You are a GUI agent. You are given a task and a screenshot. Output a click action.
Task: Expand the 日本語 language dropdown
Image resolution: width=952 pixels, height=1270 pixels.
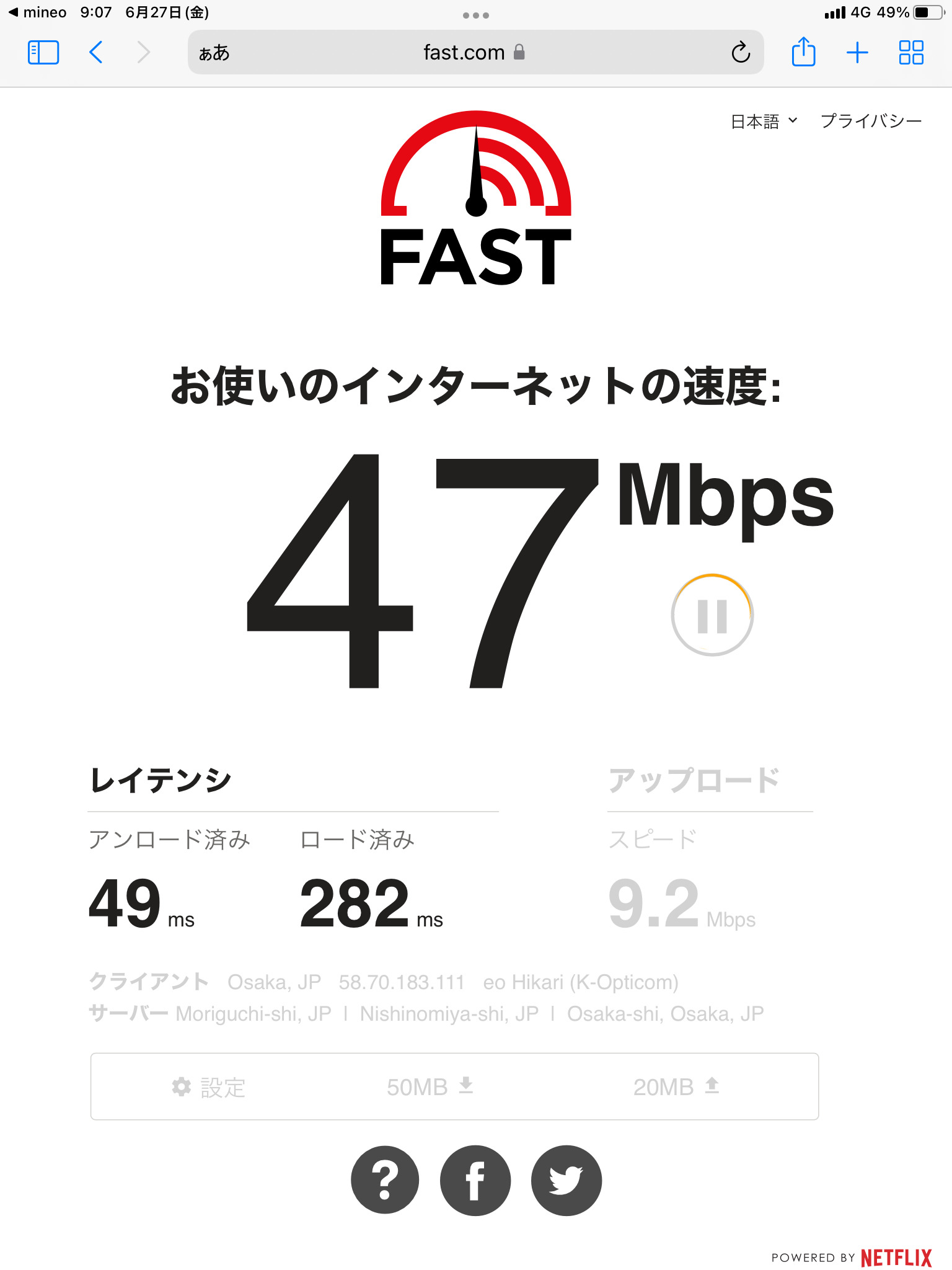pos(764,122)
